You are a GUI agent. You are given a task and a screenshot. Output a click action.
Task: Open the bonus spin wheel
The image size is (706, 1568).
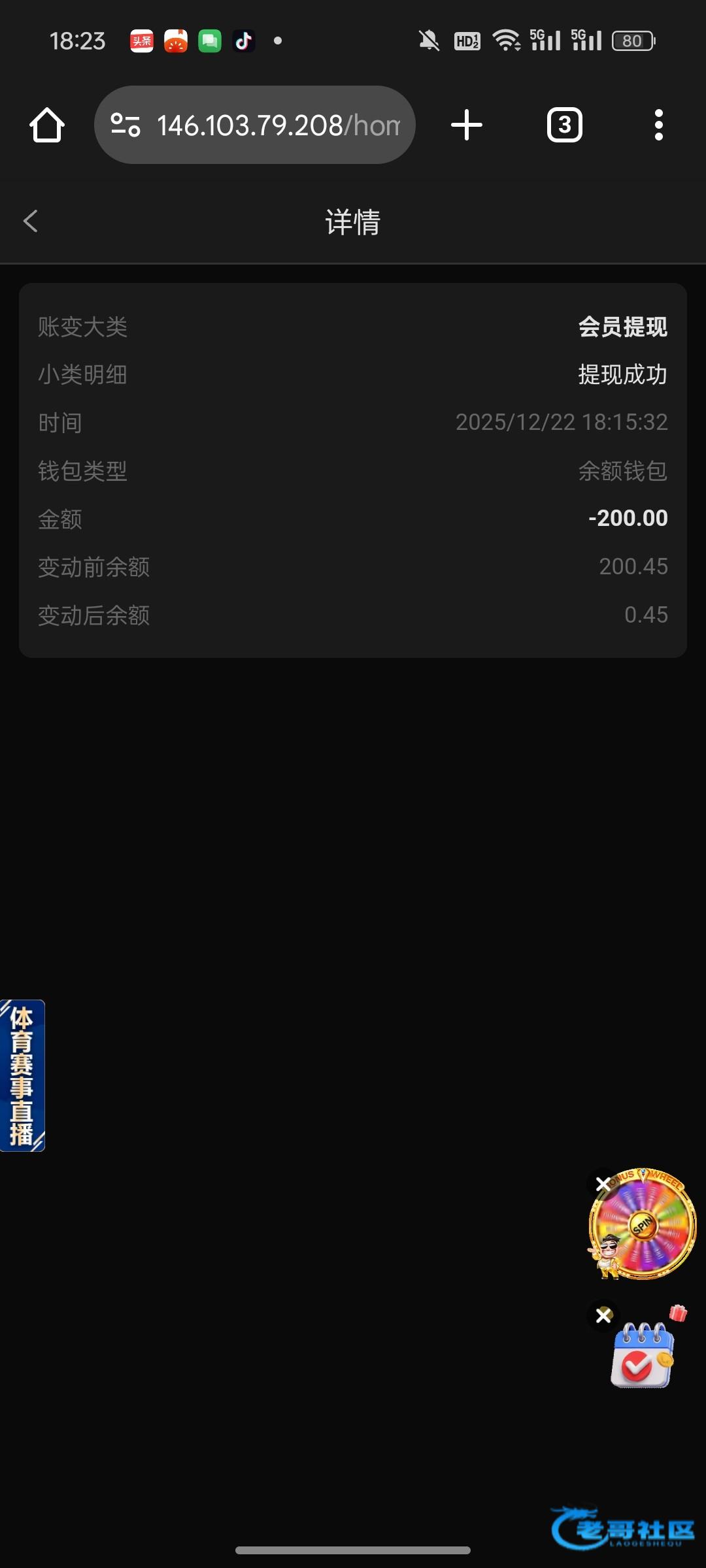point(644,1225)
